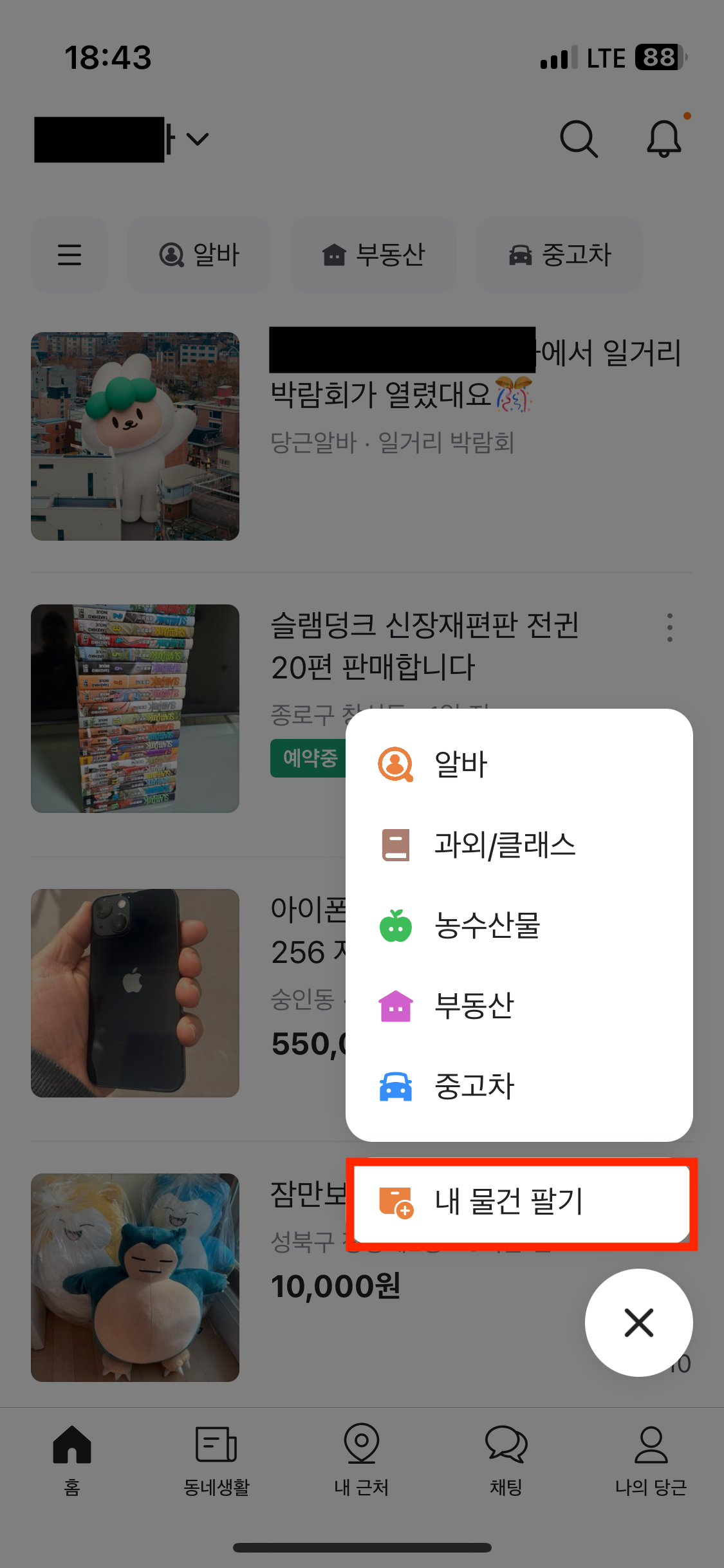The image size is (724, 1568).
Task: Open the Snorlax plush listing thumbnail
Action: (x=135, y=1277)
